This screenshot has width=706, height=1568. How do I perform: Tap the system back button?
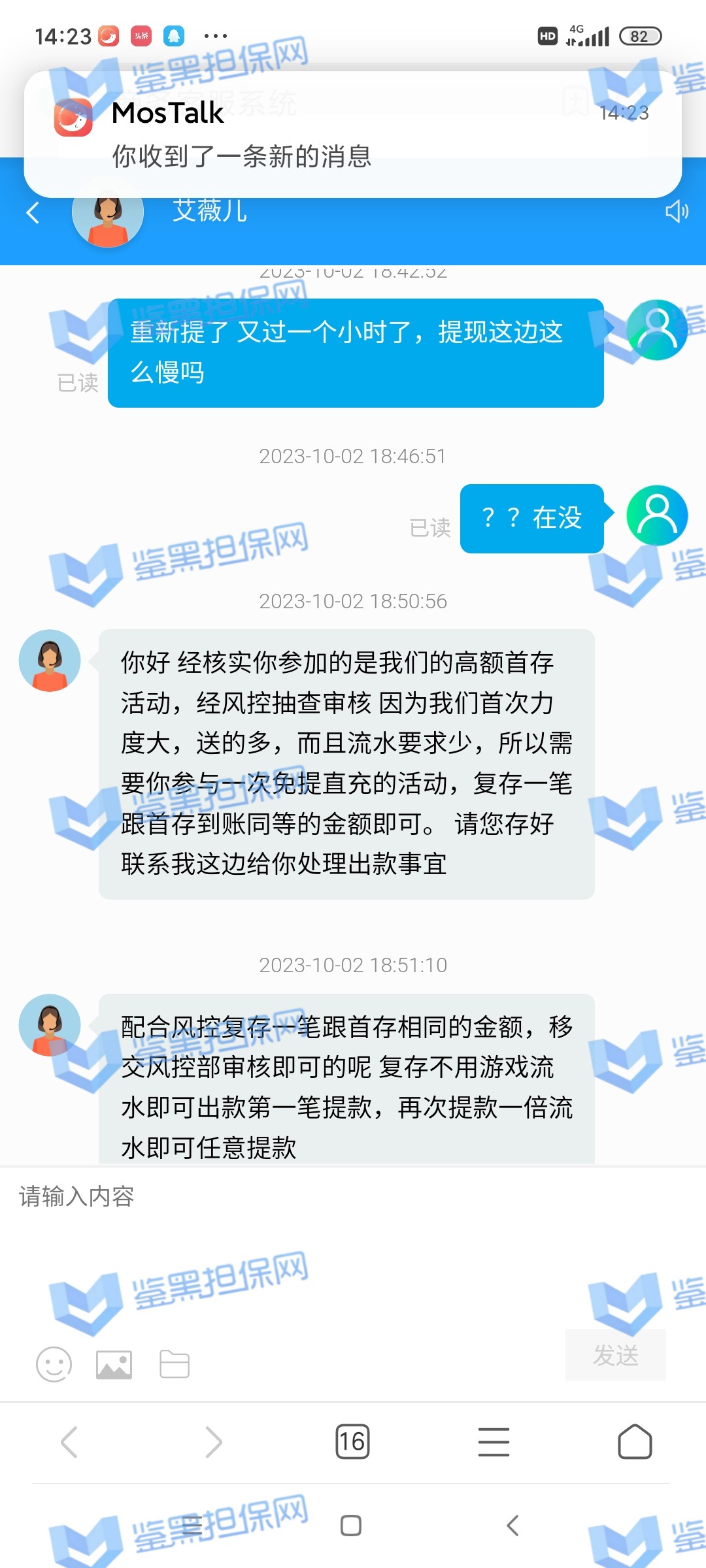pyautogui.click(x=513, y=1526)
